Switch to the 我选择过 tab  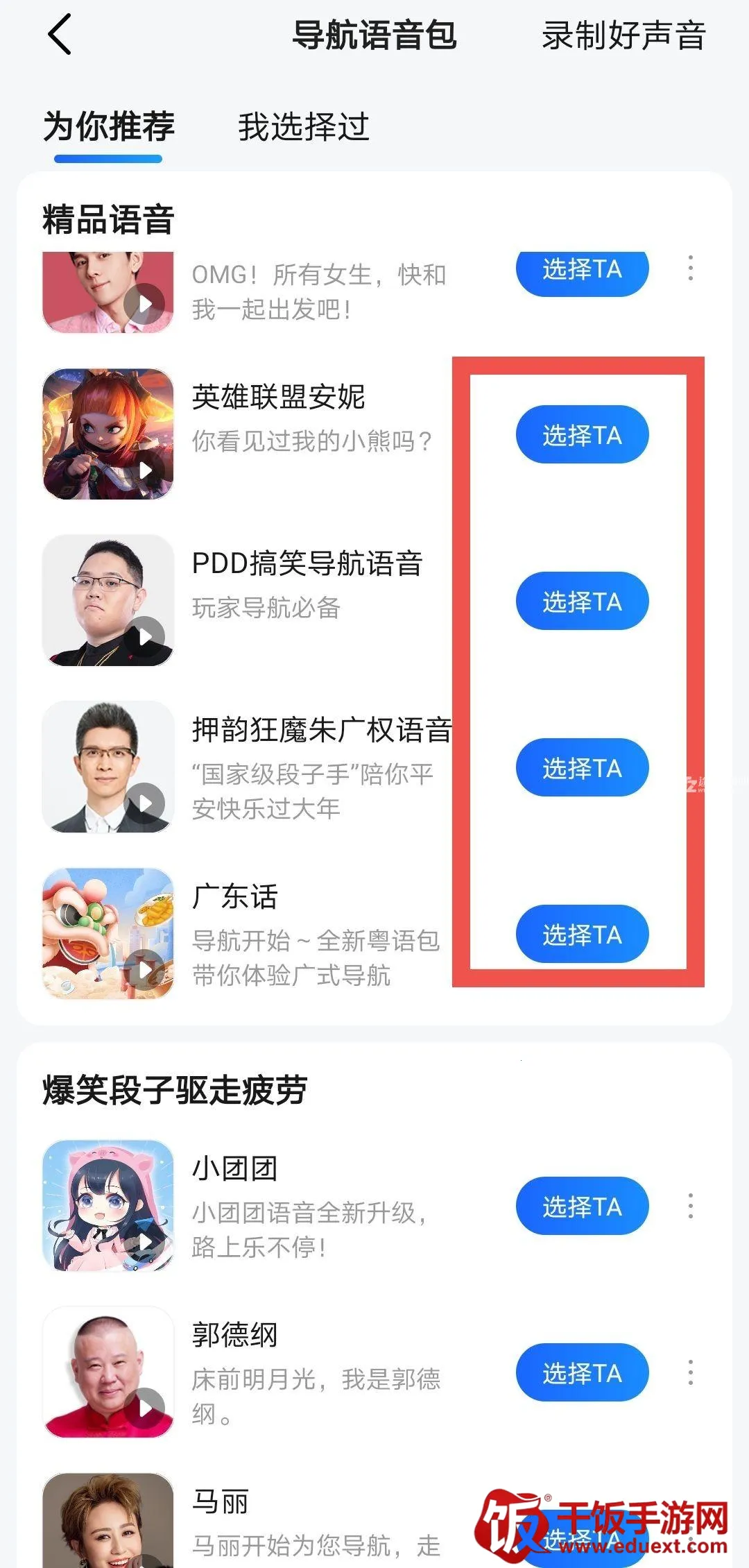coord(303,127)
